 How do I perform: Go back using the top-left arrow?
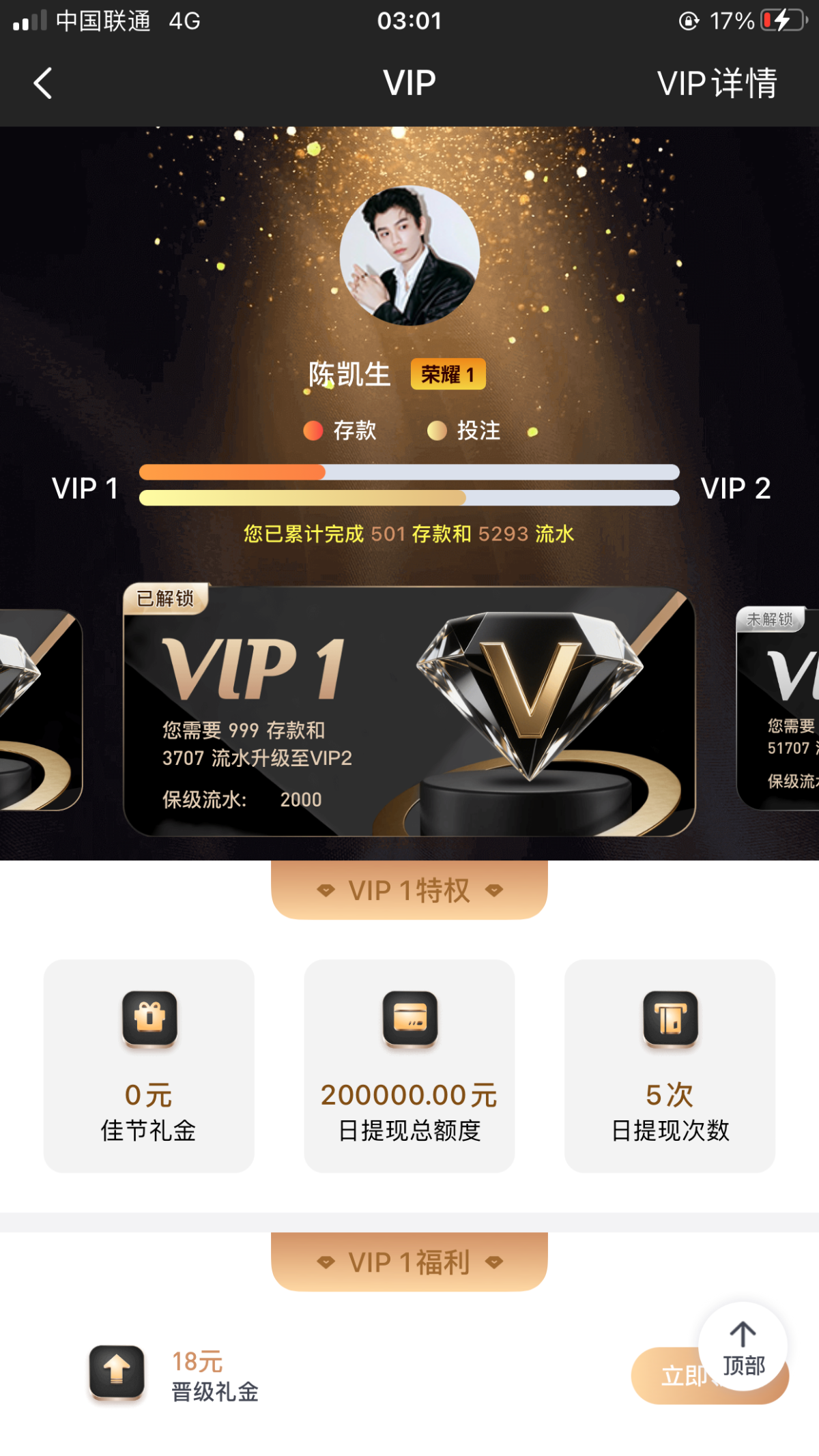click(43, 83)
